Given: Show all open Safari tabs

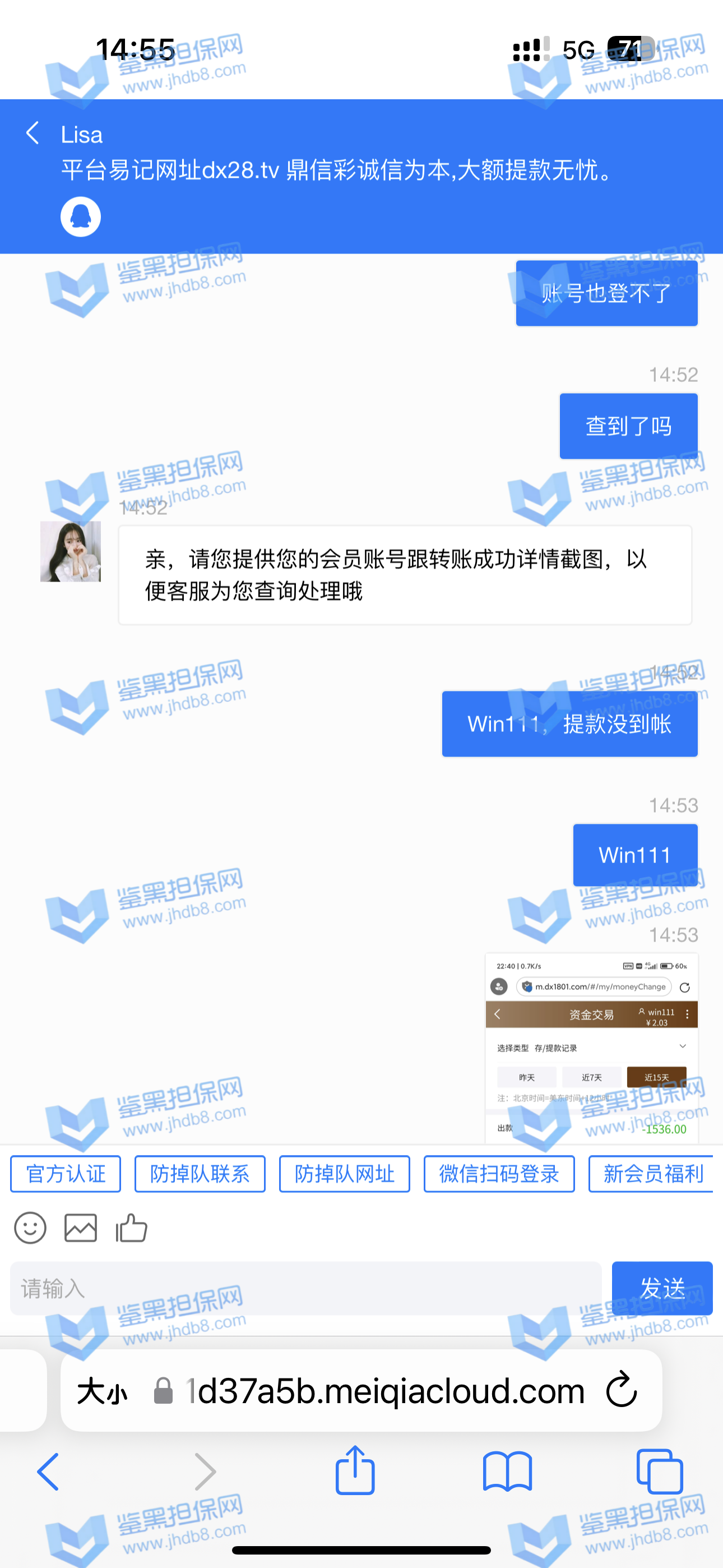Looking at the screenshot, I should 659,1471.
